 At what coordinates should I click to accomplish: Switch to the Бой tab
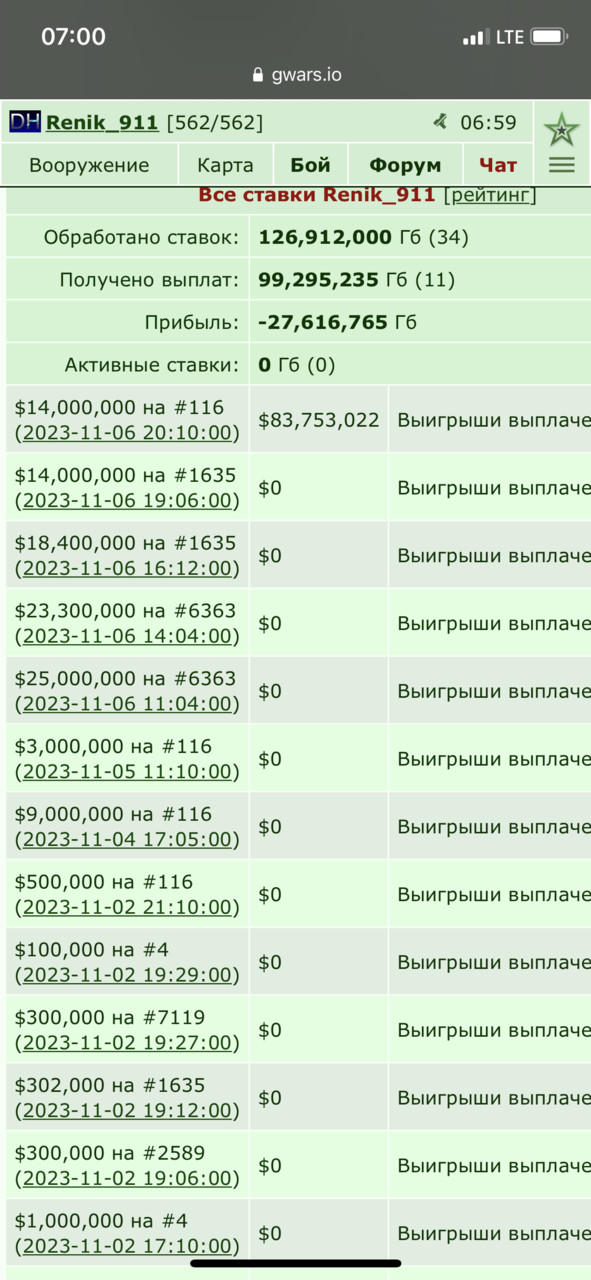(x=310, y=165)
